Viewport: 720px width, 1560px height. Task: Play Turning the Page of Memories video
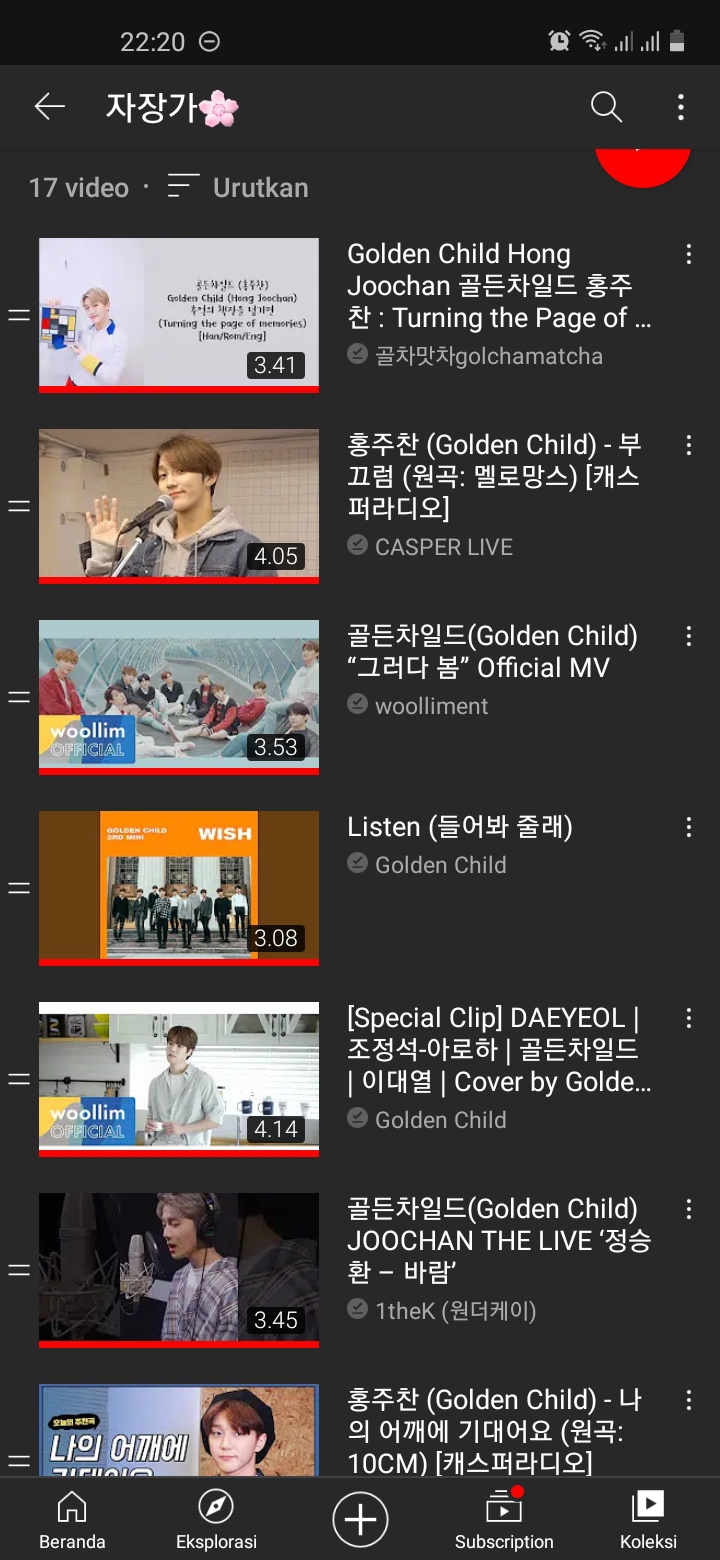click(179, 313)
